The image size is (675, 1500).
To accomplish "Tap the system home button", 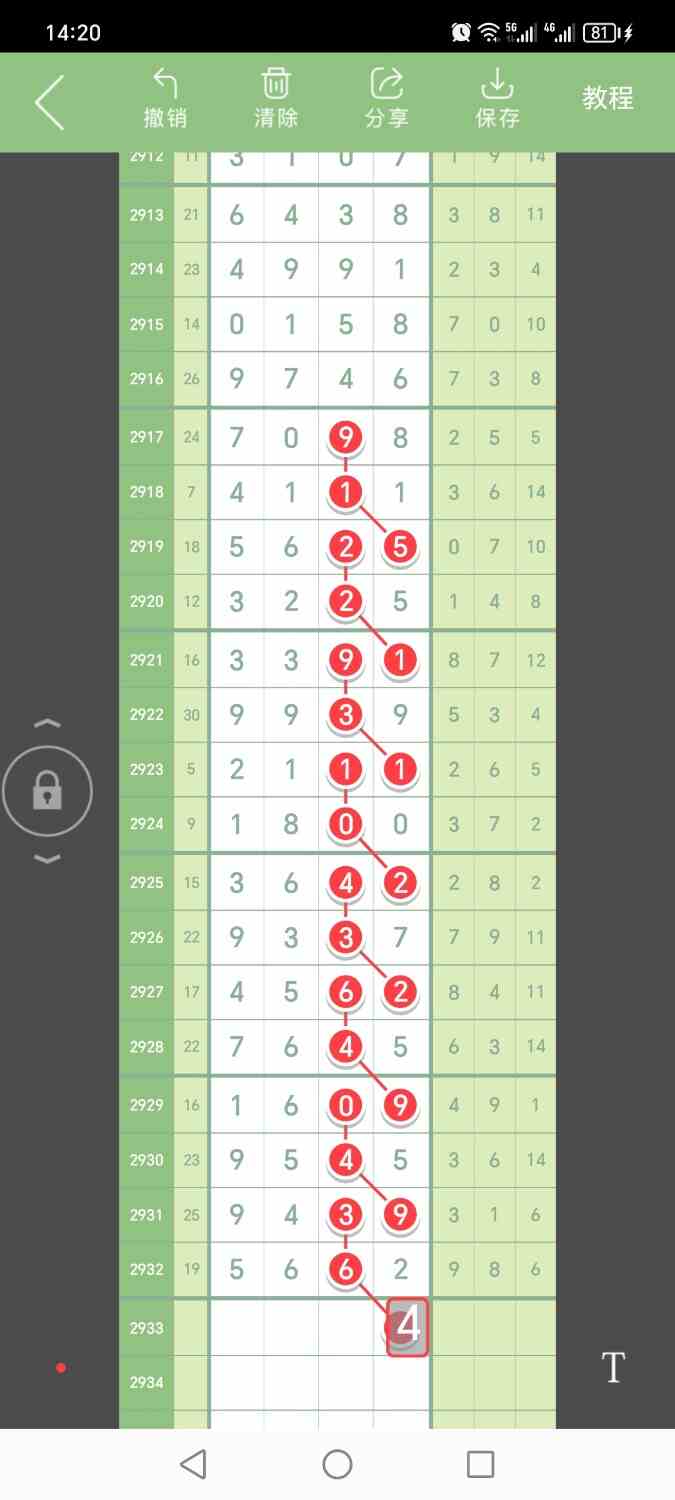I will pos(337,1464).
